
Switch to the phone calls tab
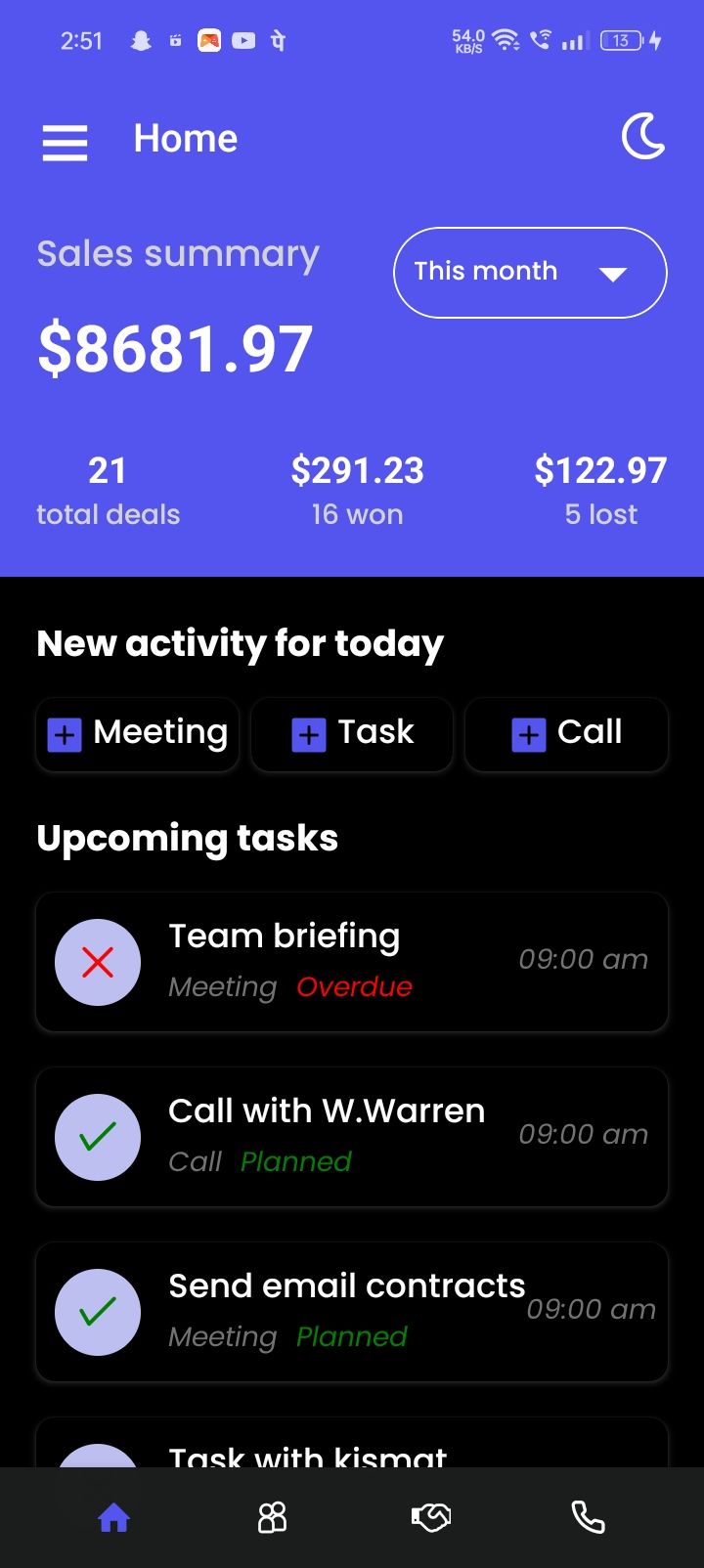[x=588, y=1517]
